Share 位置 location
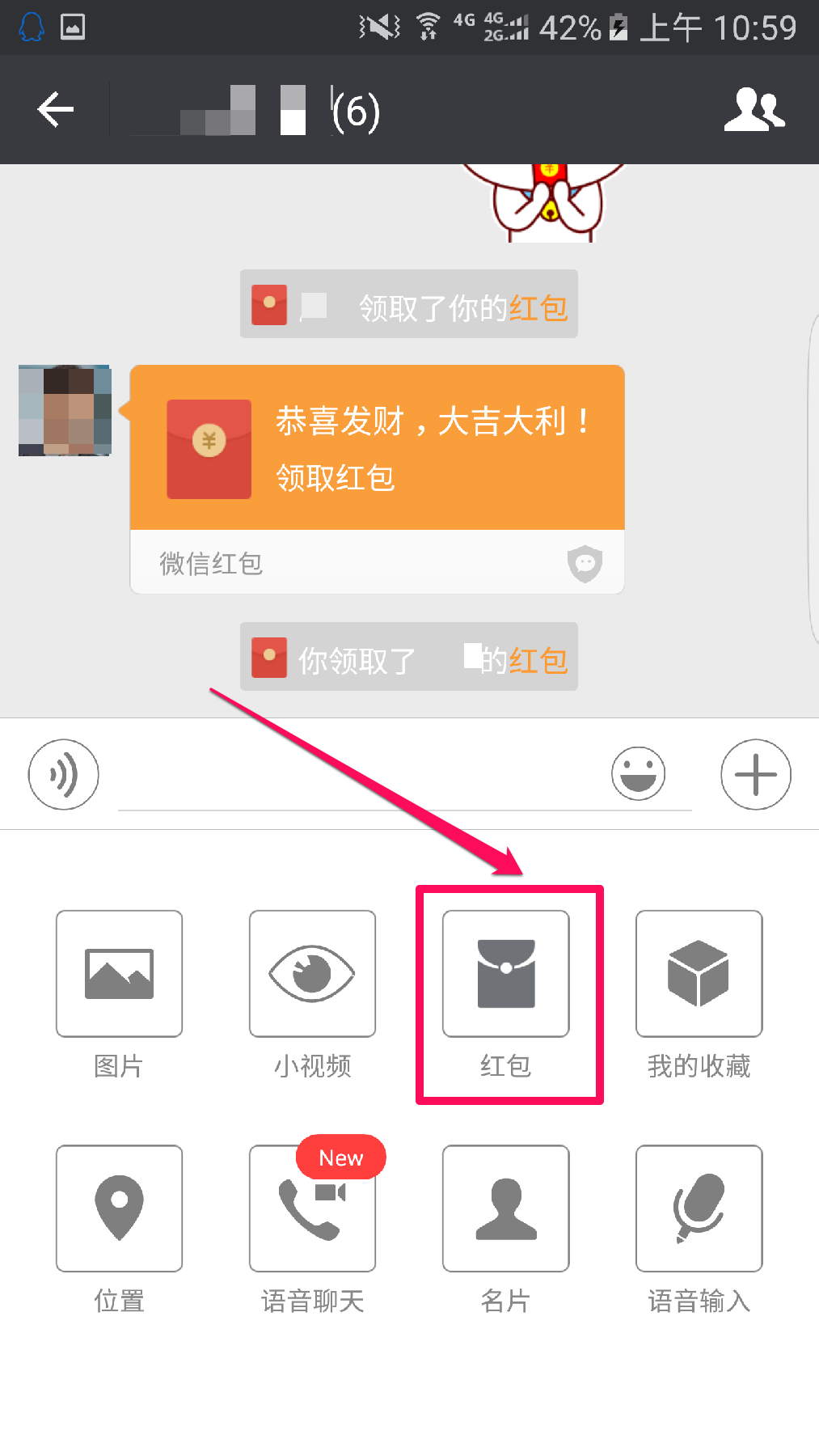 (x=119, y=1208)
